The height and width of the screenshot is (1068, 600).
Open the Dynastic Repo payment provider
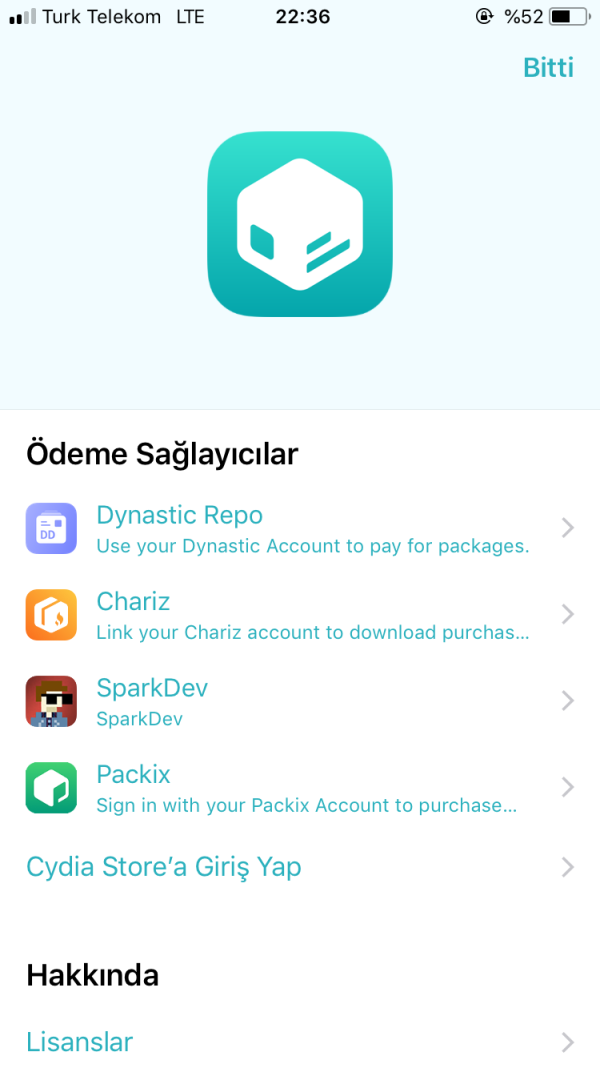[300, 529]
